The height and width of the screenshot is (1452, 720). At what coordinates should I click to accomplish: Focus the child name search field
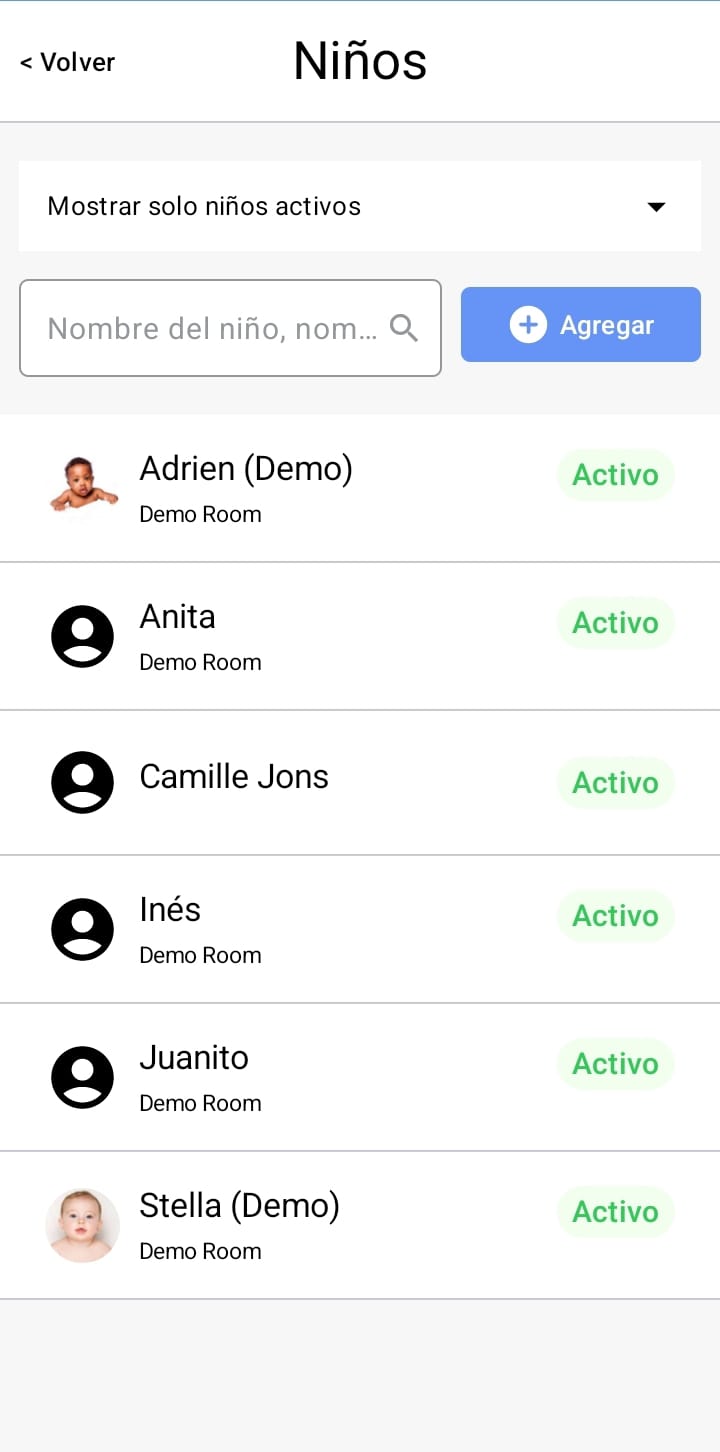(213, 328)
